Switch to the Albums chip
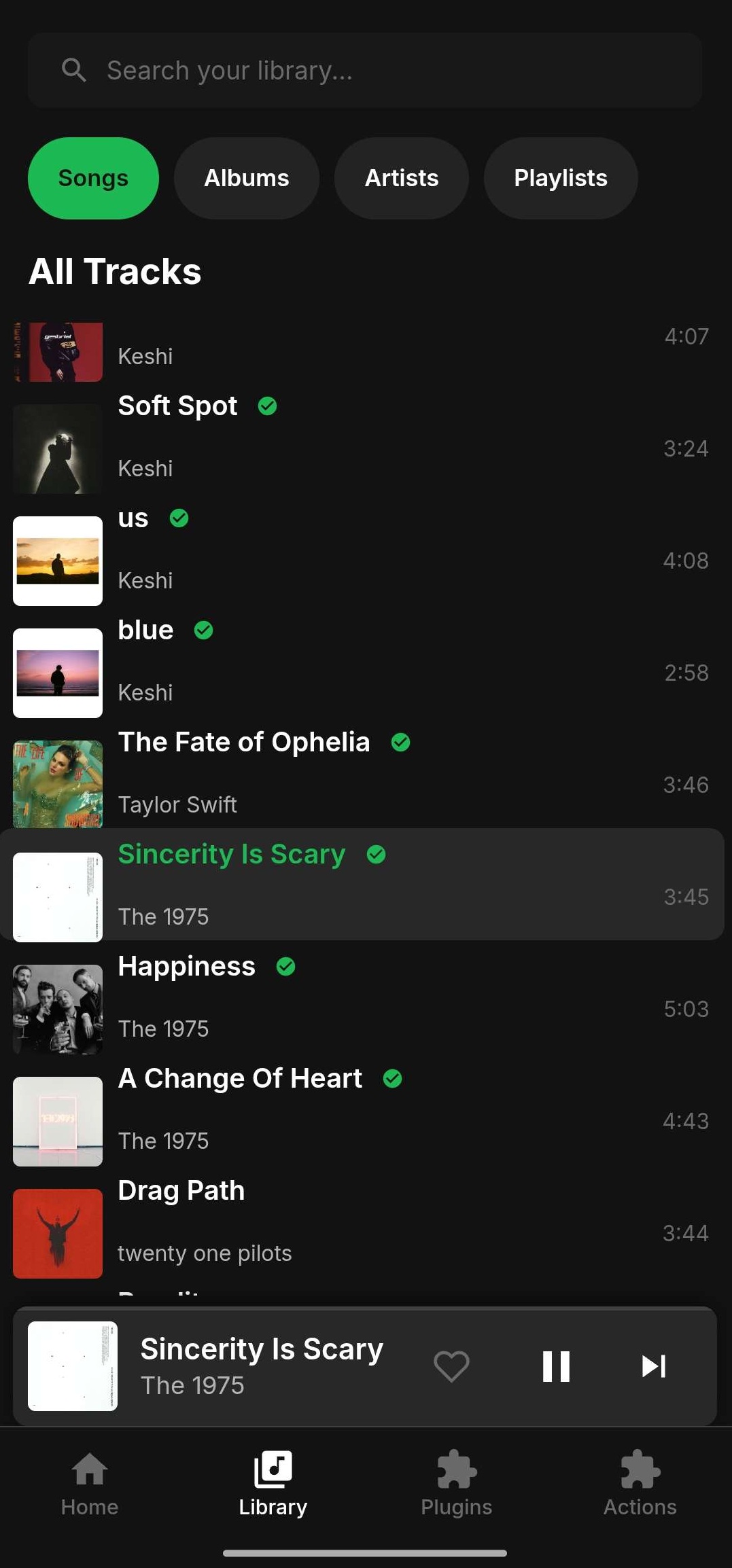The width and height of the screenshot is (732, 1568). click(x=246, y=178)
